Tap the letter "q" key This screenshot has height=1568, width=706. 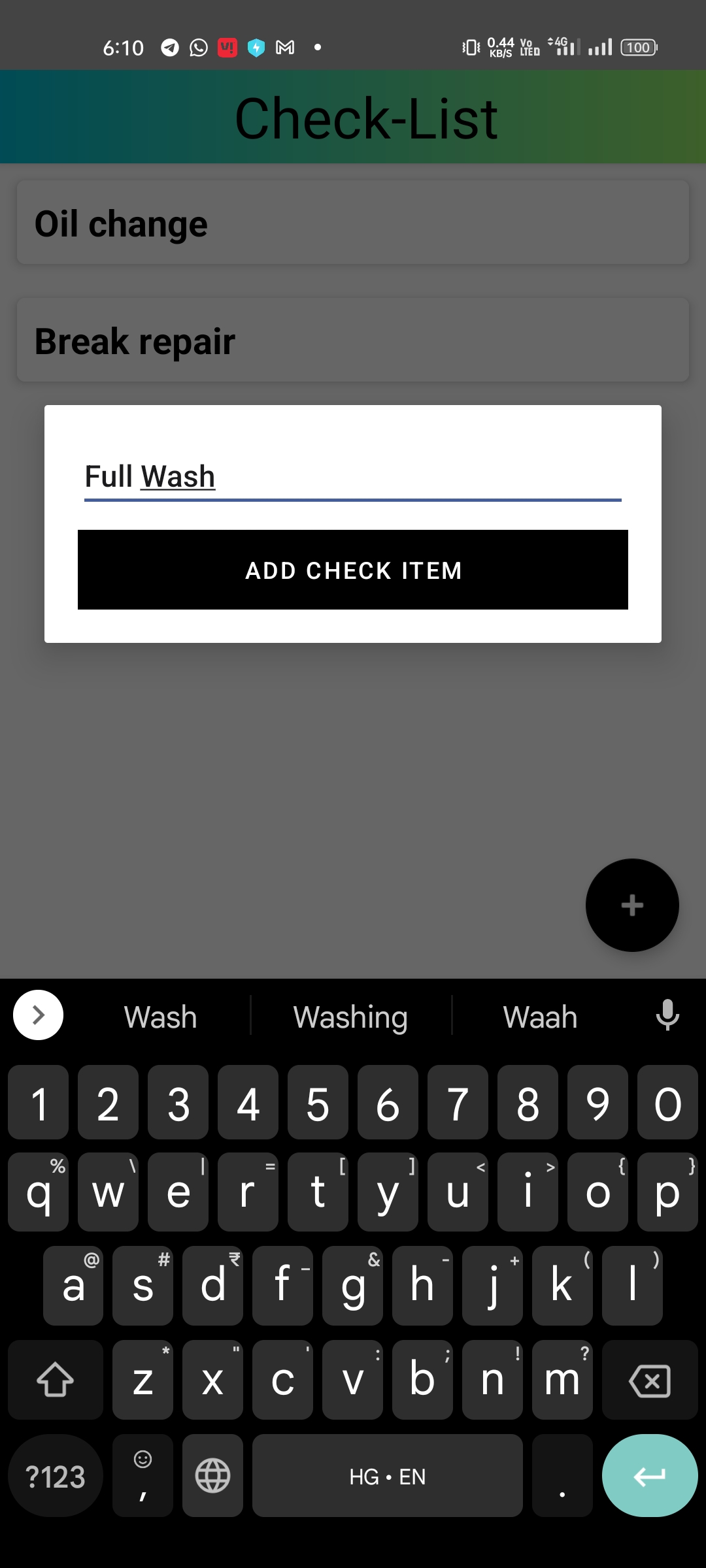38,1192
